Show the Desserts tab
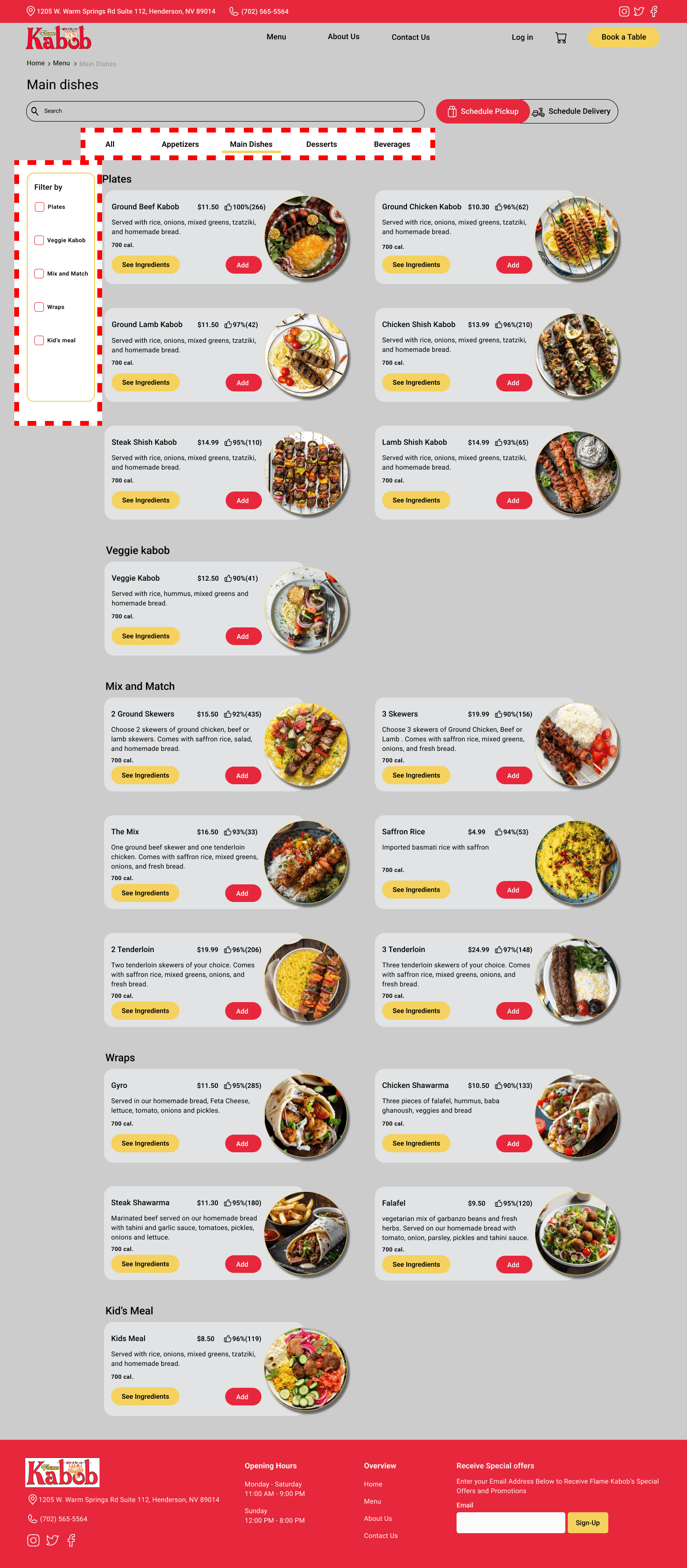Screen dimensions: 687x1568 [x=321, y=144]
